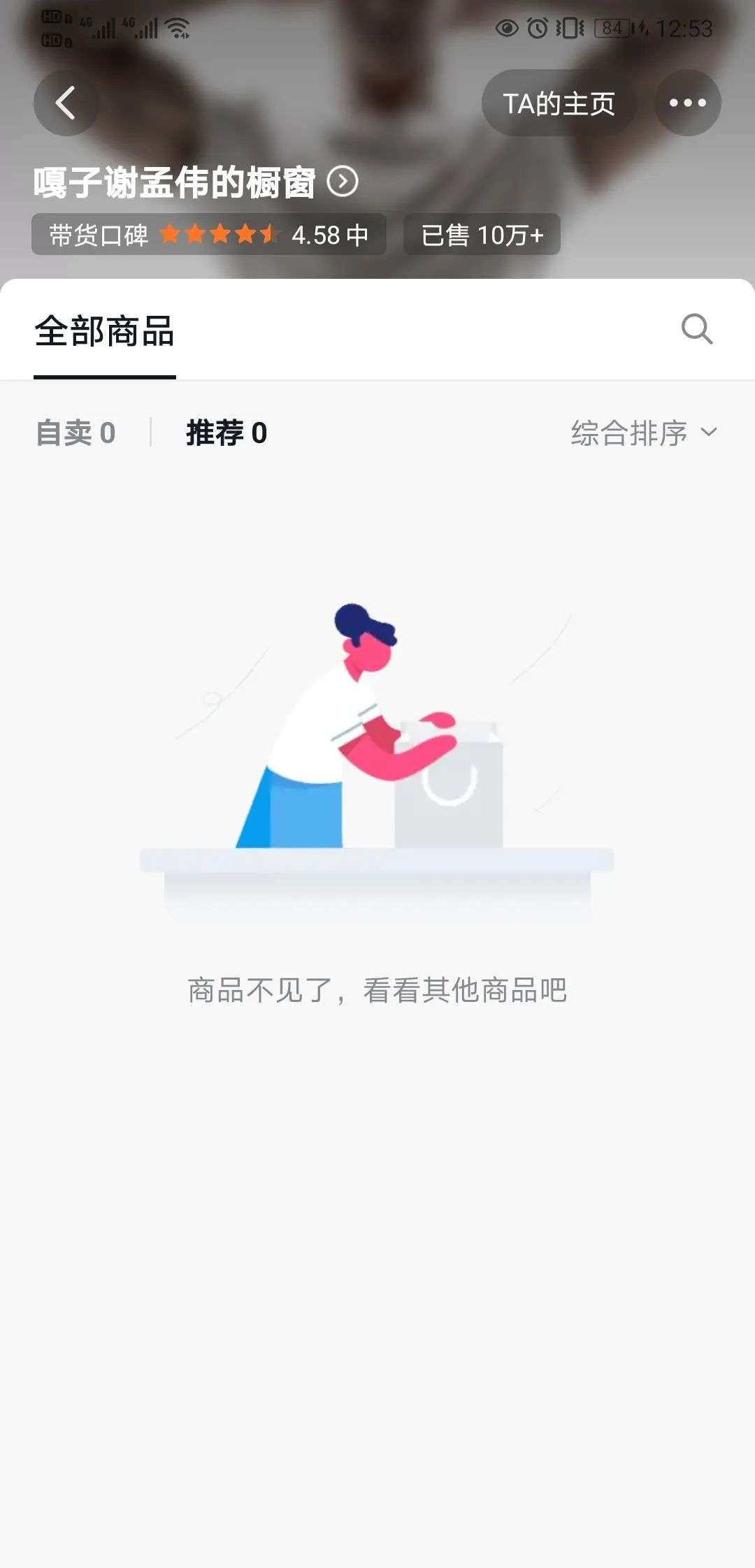Switch to the 推荐 0 filter
This screenshot has width=755, height=1568.
(x=226, y=433)
